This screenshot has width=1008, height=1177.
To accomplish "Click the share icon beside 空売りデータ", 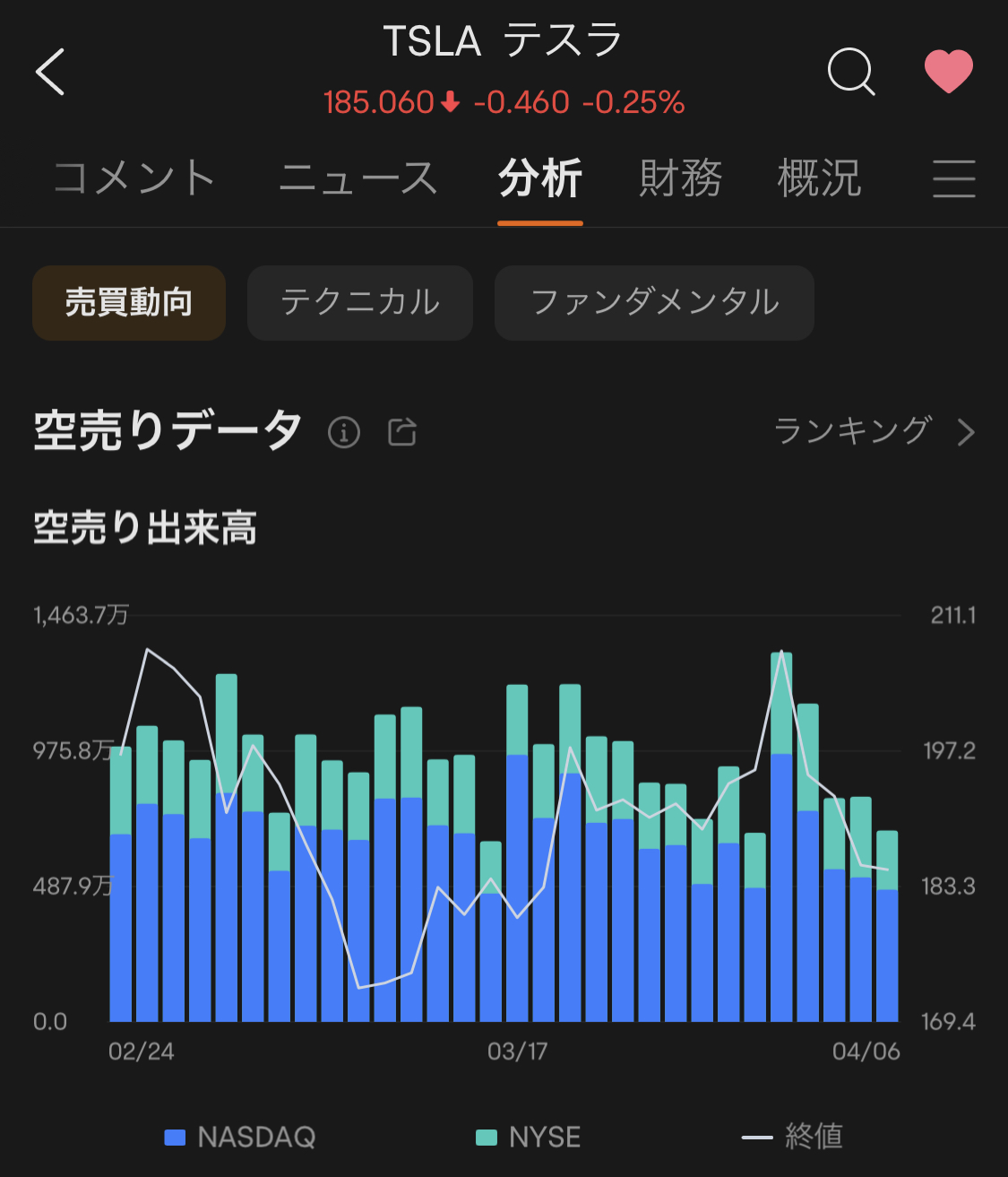I will point(401,431).
